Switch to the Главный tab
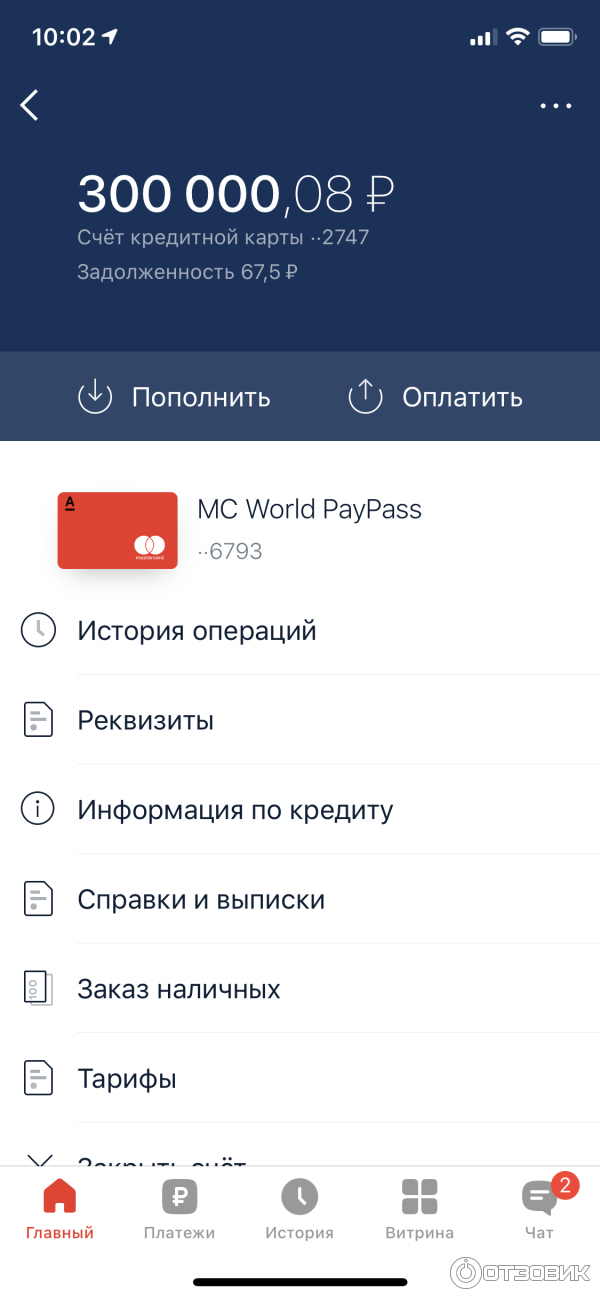The width and height of the screenshot is (600, 1299). point(60,1209)
